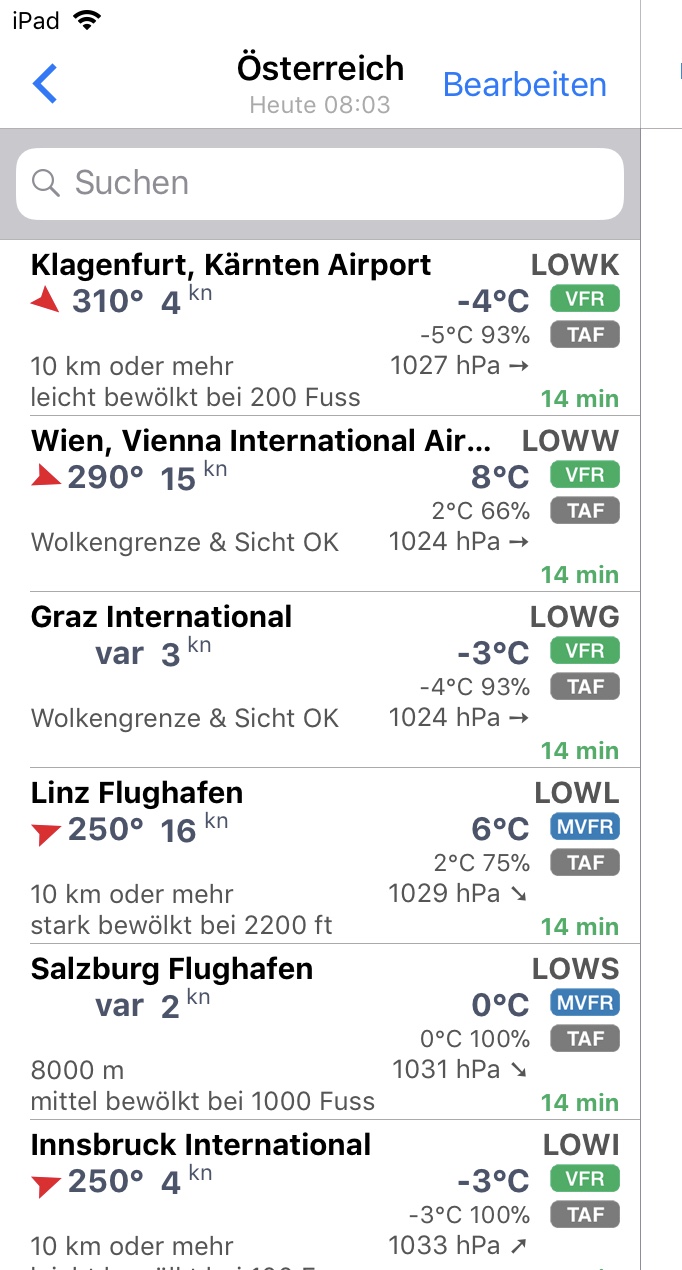Show the TAF for LOWL Linz
This screenshot has height=1270, width=682.
click(585, 862)
